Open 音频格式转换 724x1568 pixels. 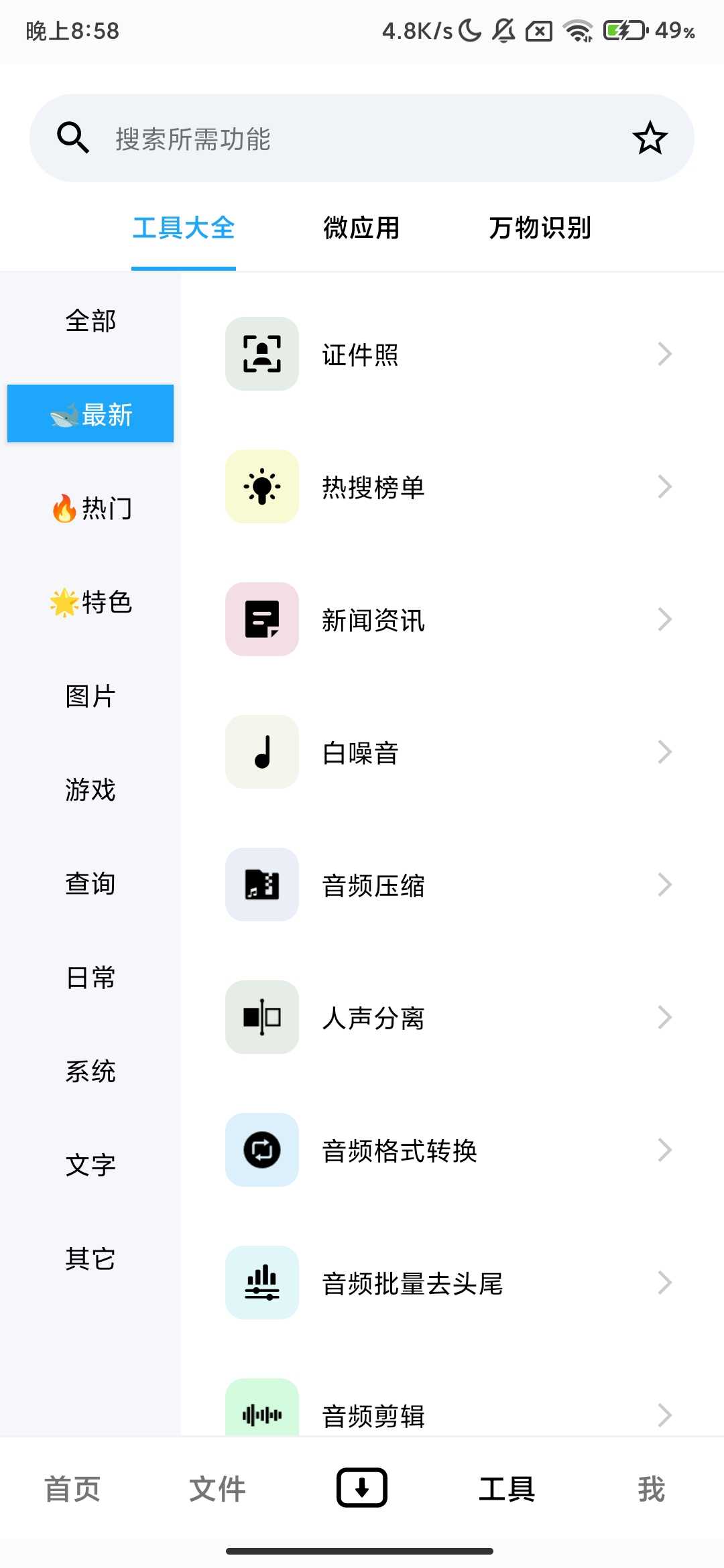coord(449,1150)
